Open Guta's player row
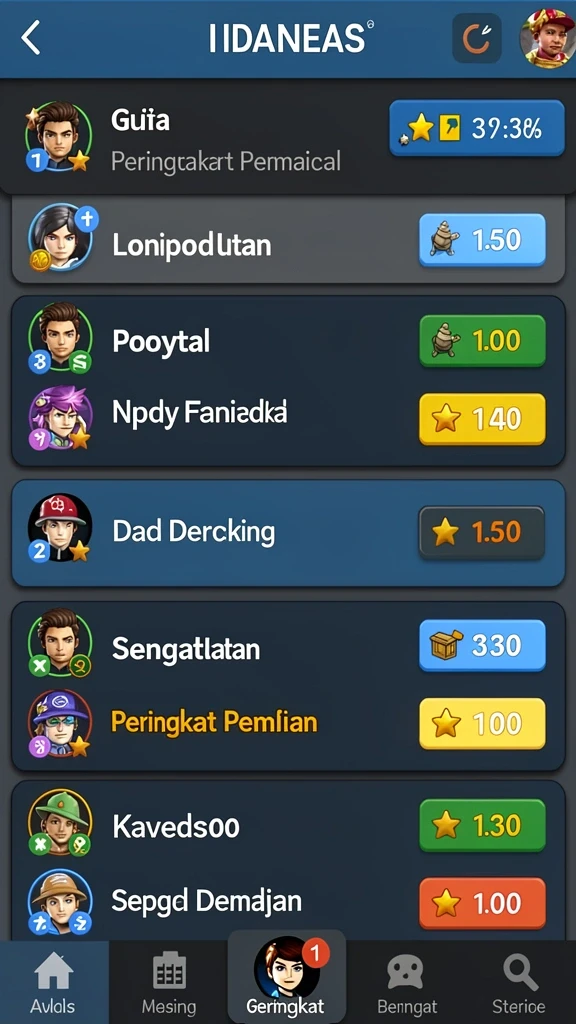The width and height of the screenshot is (576, 1024). pos(288,137)
